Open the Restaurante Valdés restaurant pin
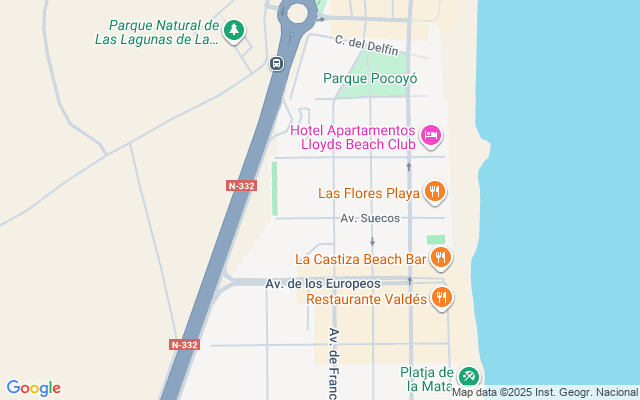Image resolution: width=640 pixels, height=400 pixels. [442, 297]
